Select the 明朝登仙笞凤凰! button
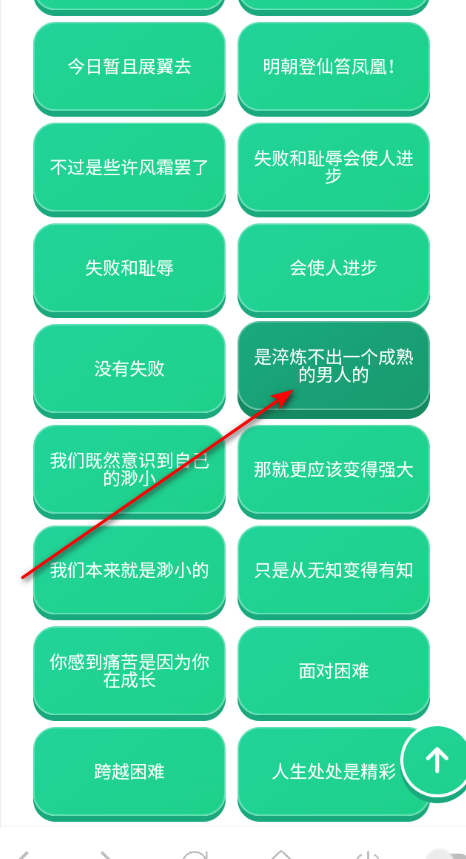Image resolution: width=466 pixels, height=859 pixels. click(x=333, y=68)
